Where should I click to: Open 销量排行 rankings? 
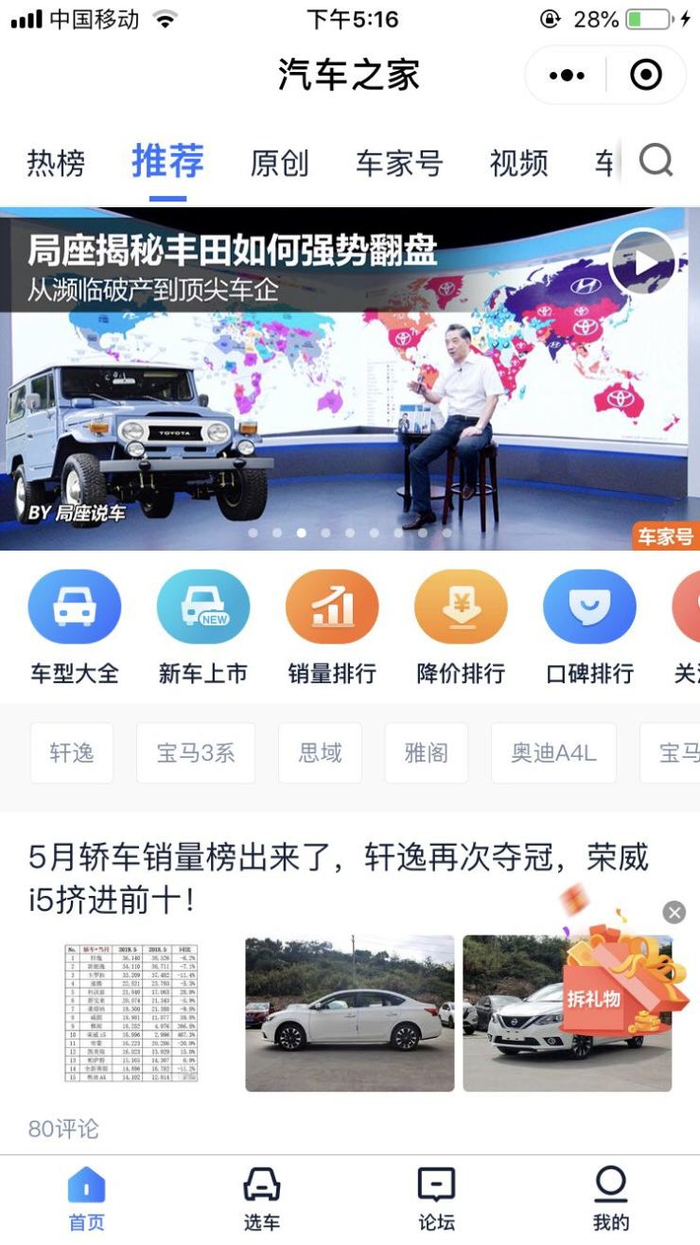click(332, 625)
